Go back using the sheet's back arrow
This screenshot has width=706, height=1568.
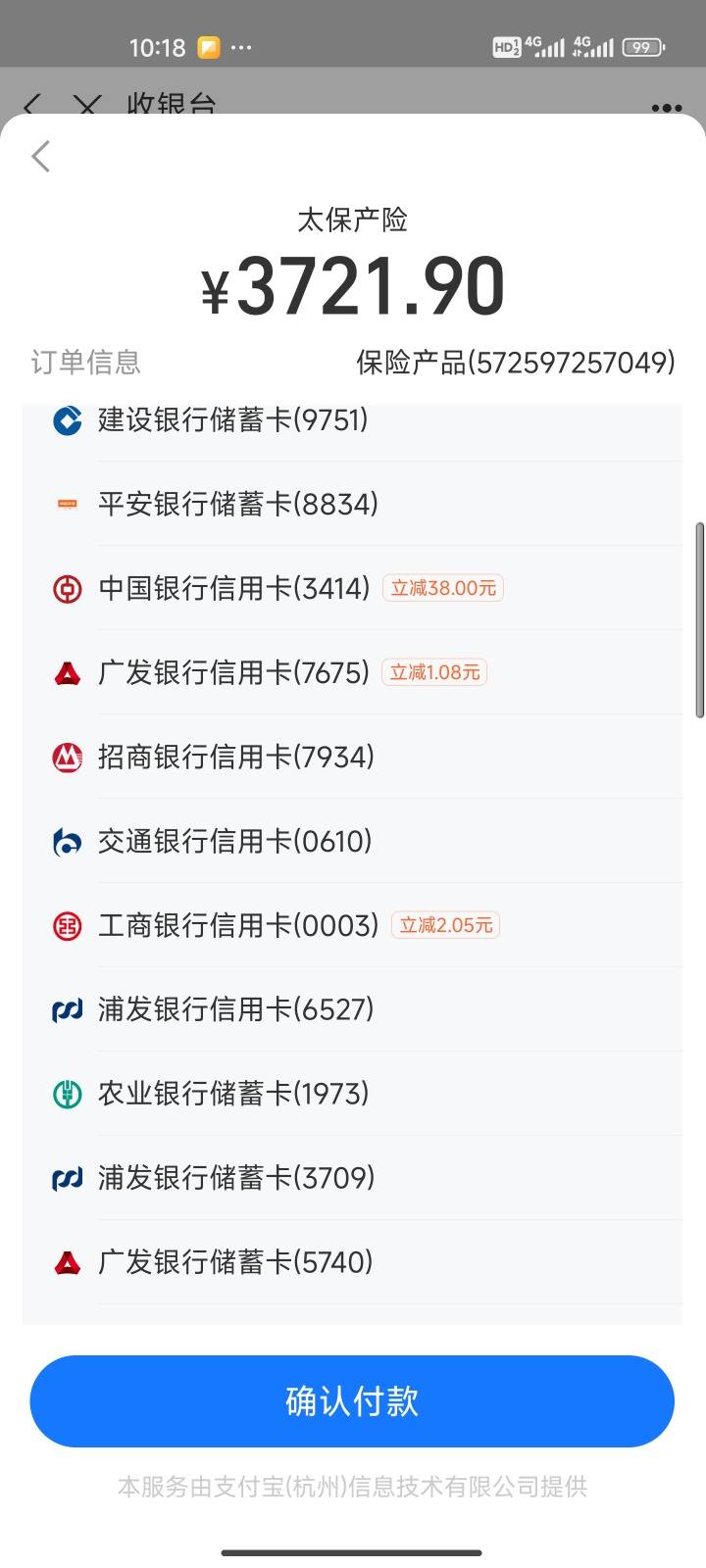click(x=40, y=156)
